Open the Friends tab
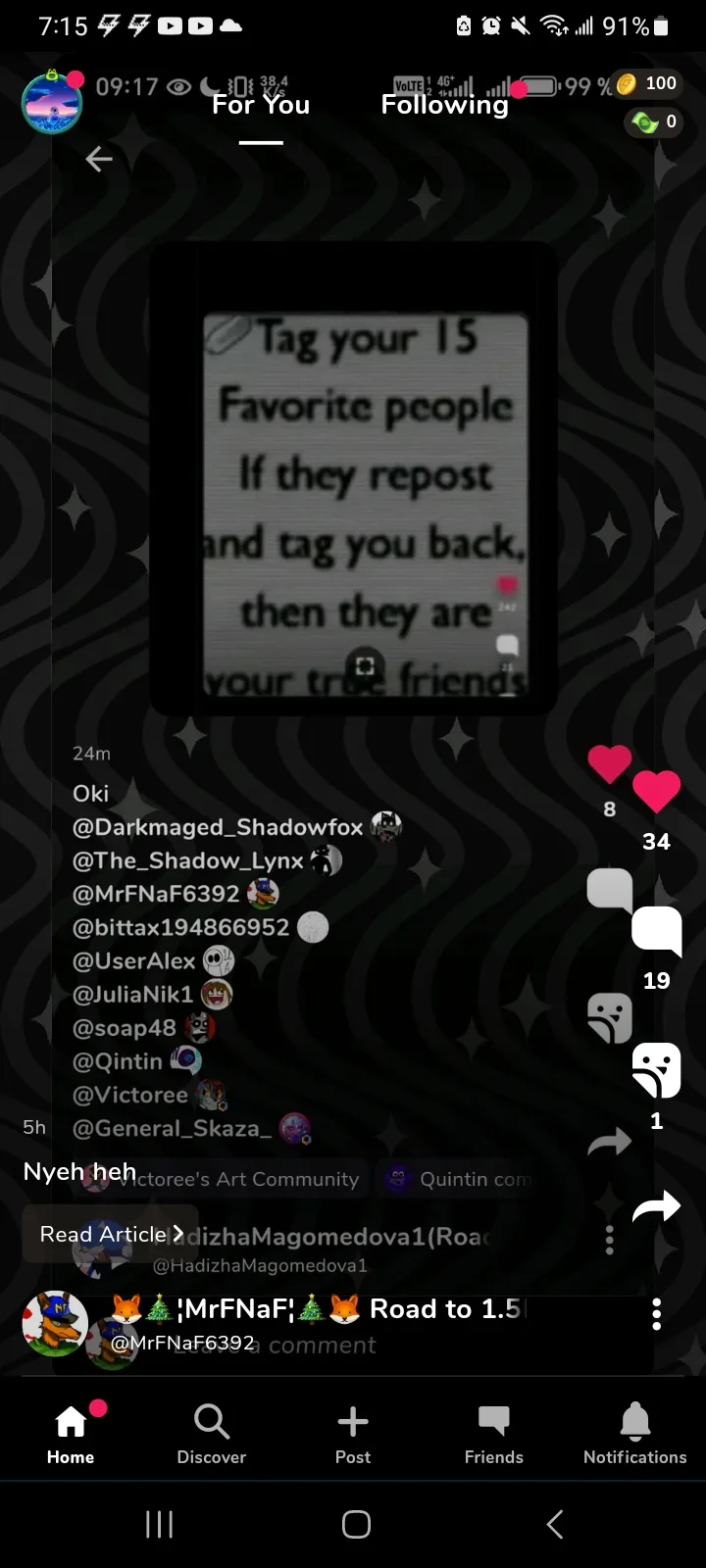The width and height of the screenshot is (706, 1568). click(x=494, y=1435)
